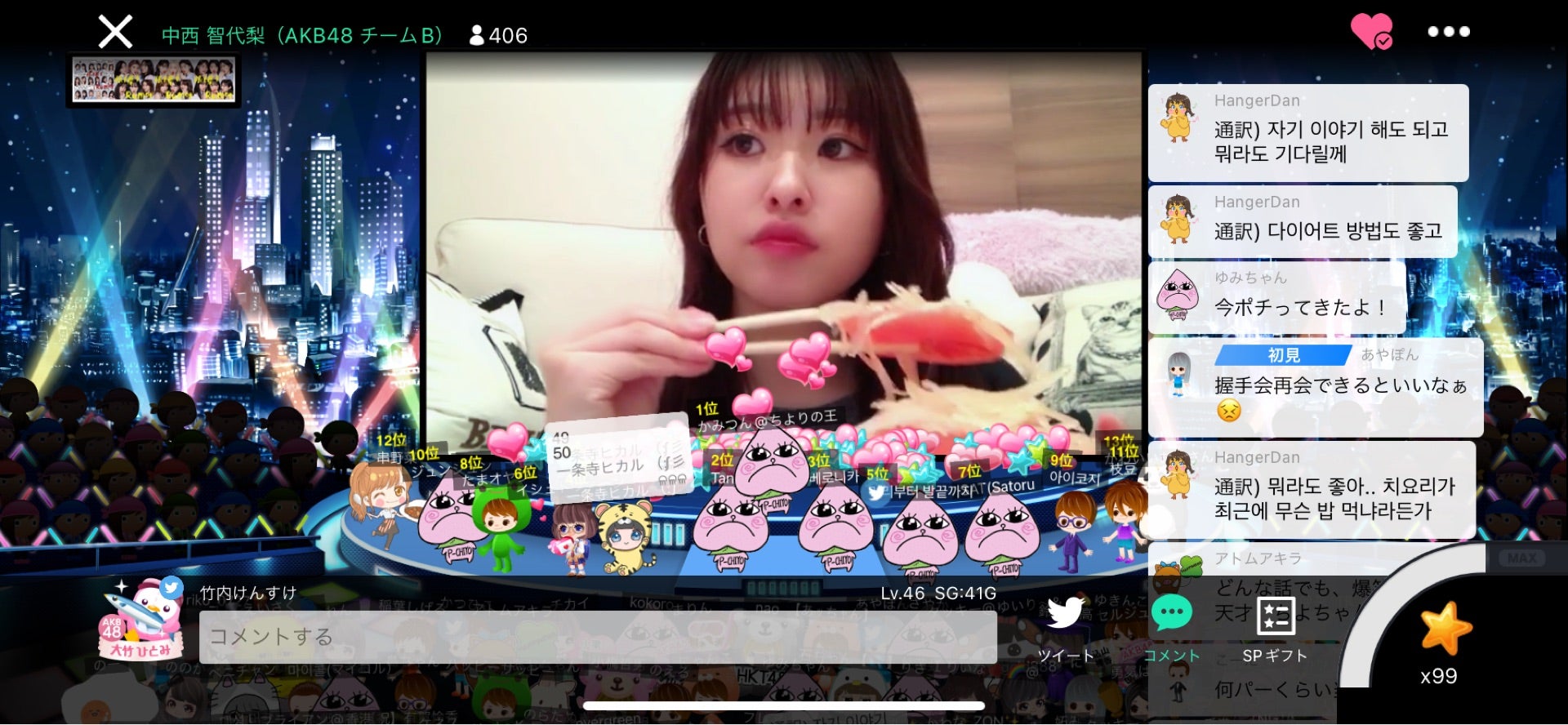Share the stream via ツイート

click(1065, 629)
